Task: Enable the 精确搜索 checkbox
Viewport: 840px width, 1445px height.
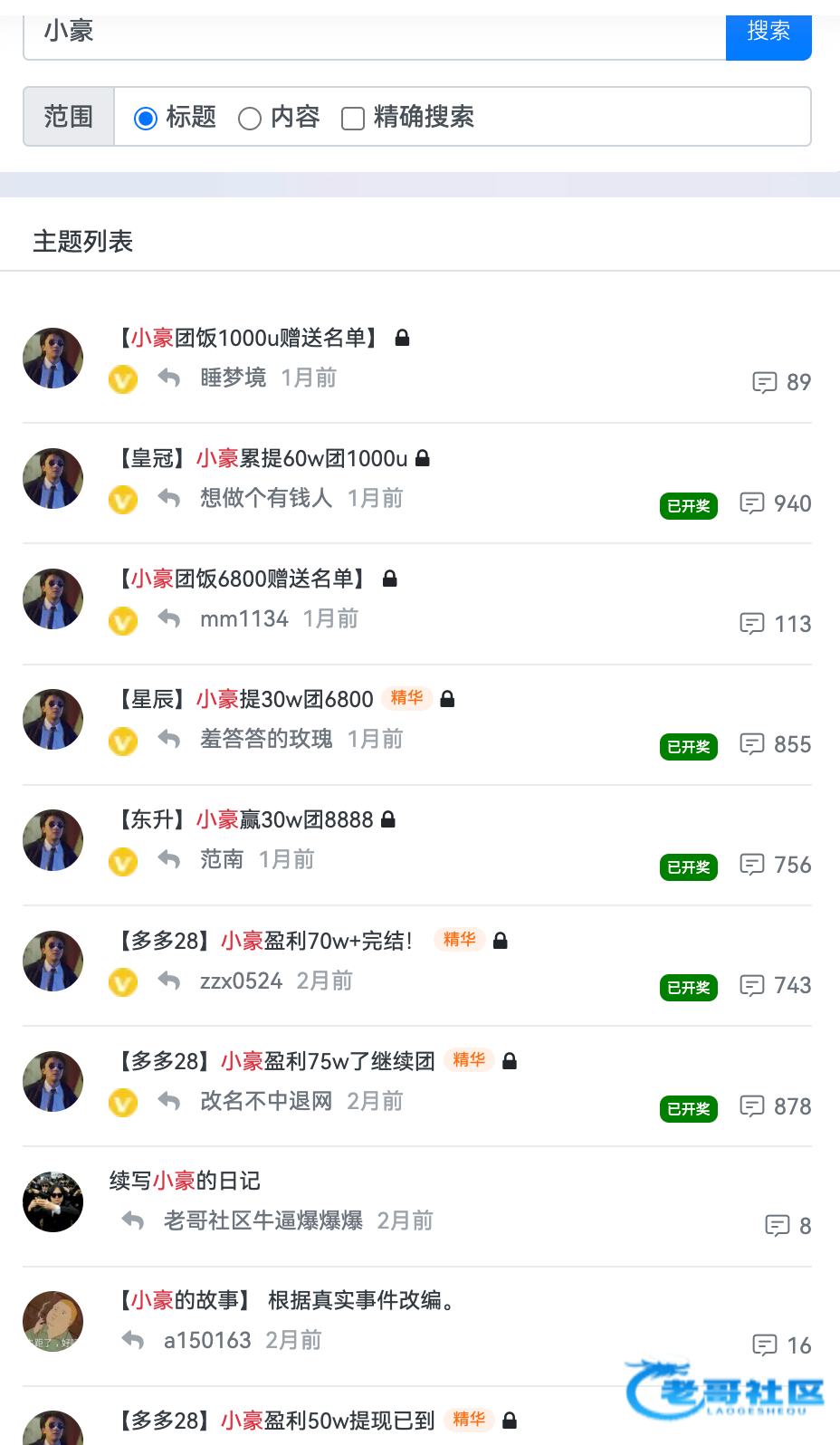Action: [x=353, y=118]
